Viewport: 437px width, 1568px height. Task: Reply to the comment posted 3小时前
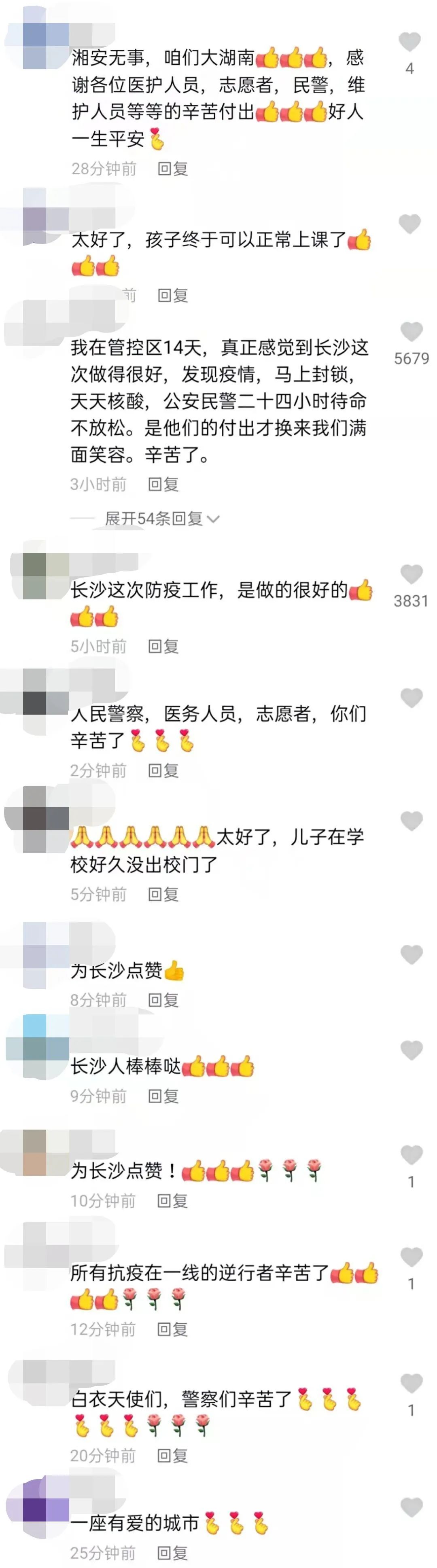[x=163, y=485]
